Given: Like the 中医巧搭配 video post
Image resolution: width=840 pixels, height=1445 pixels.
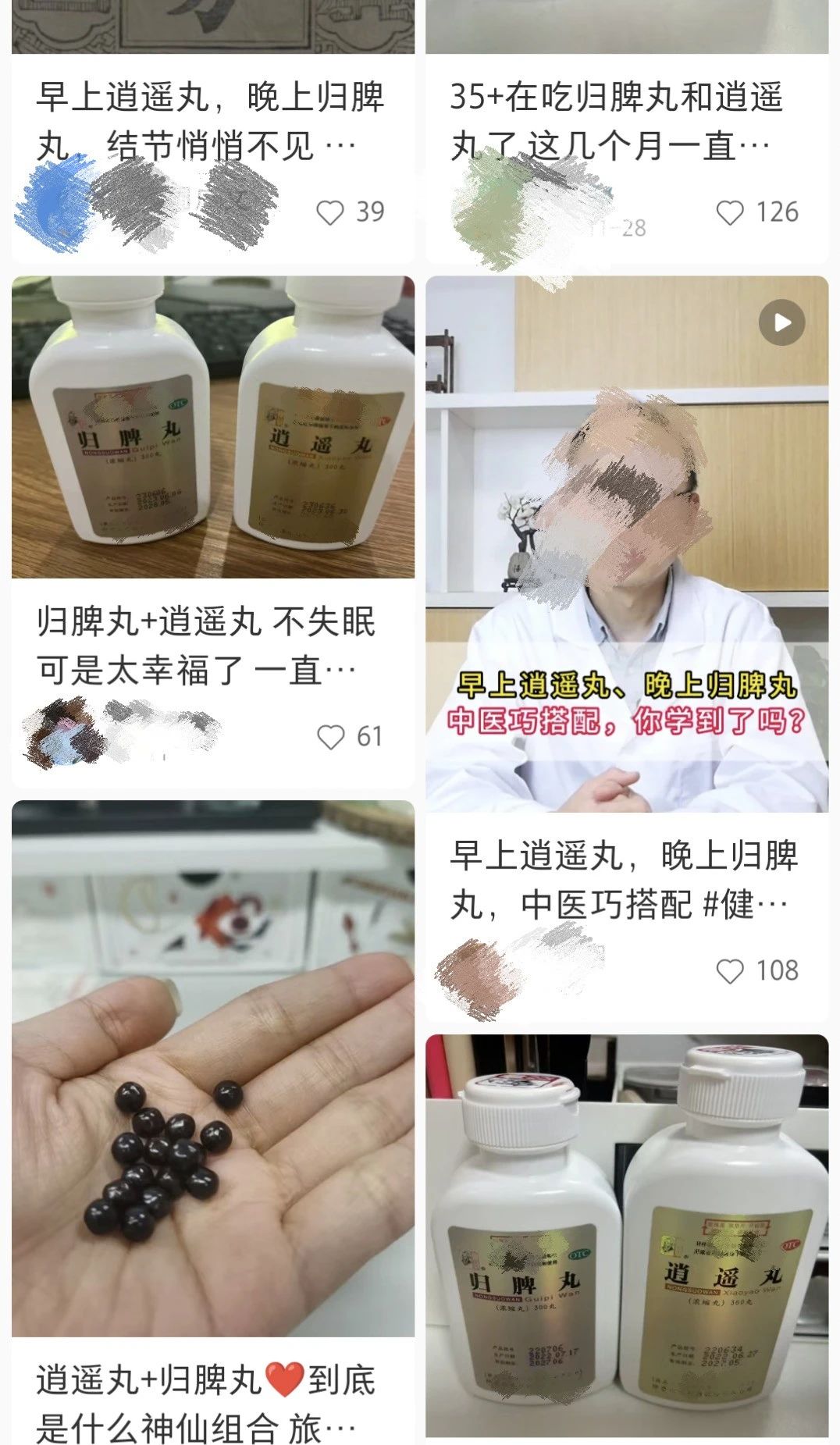Looking at the screenshot, I should pos(730,971).
